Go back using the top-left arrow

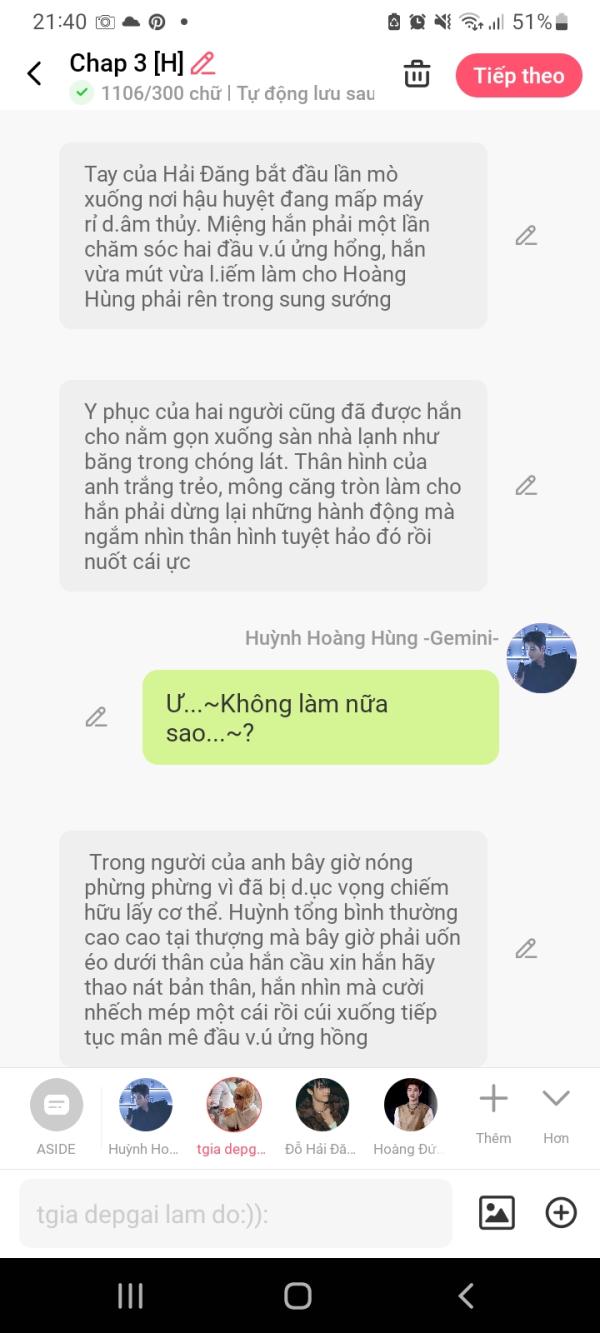pyautogui.click(x=34, y=73)
